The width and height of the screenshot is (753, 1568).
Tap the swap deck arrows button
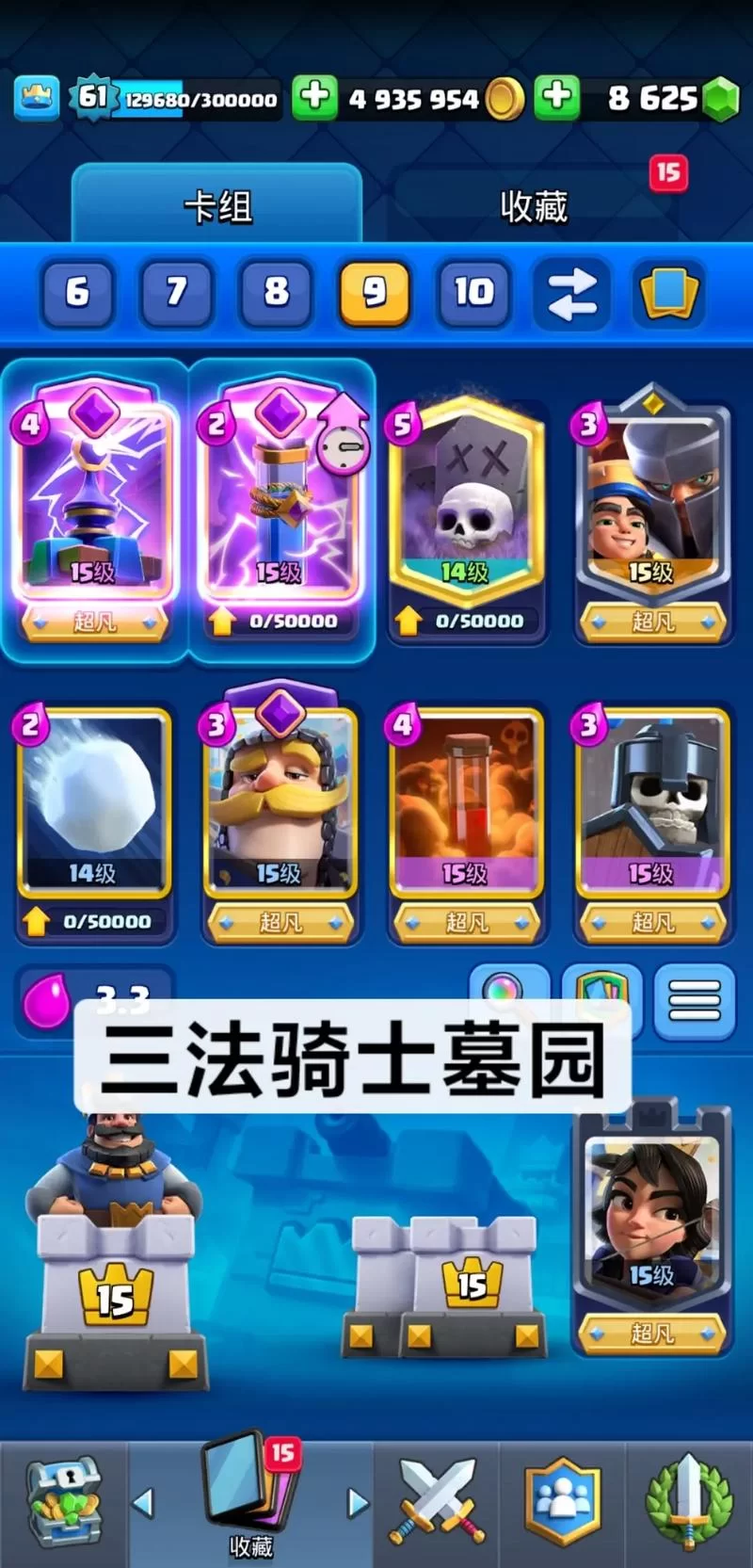point(572,293)
